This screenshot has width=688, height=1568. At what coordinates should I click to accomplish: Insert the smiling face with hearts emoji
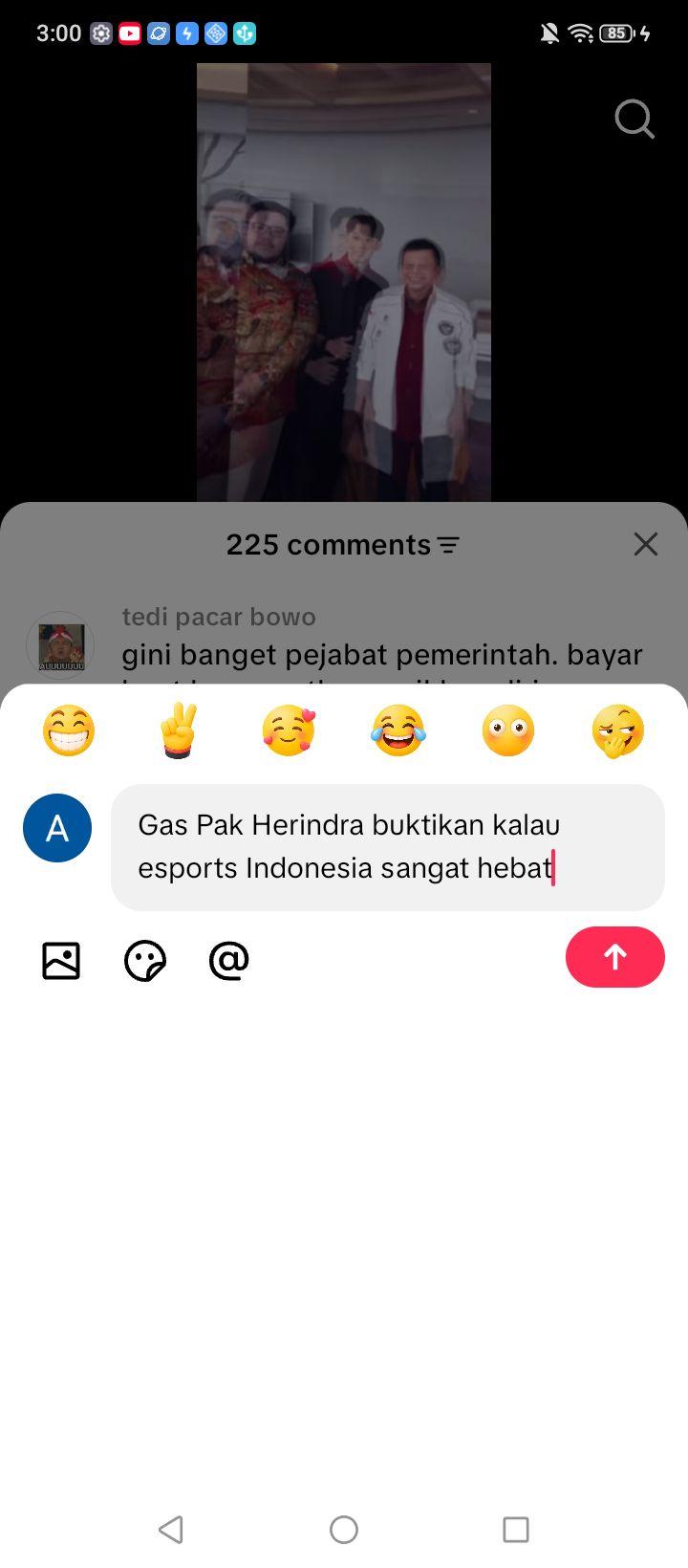pyautogui.click(x=289, y=731)
